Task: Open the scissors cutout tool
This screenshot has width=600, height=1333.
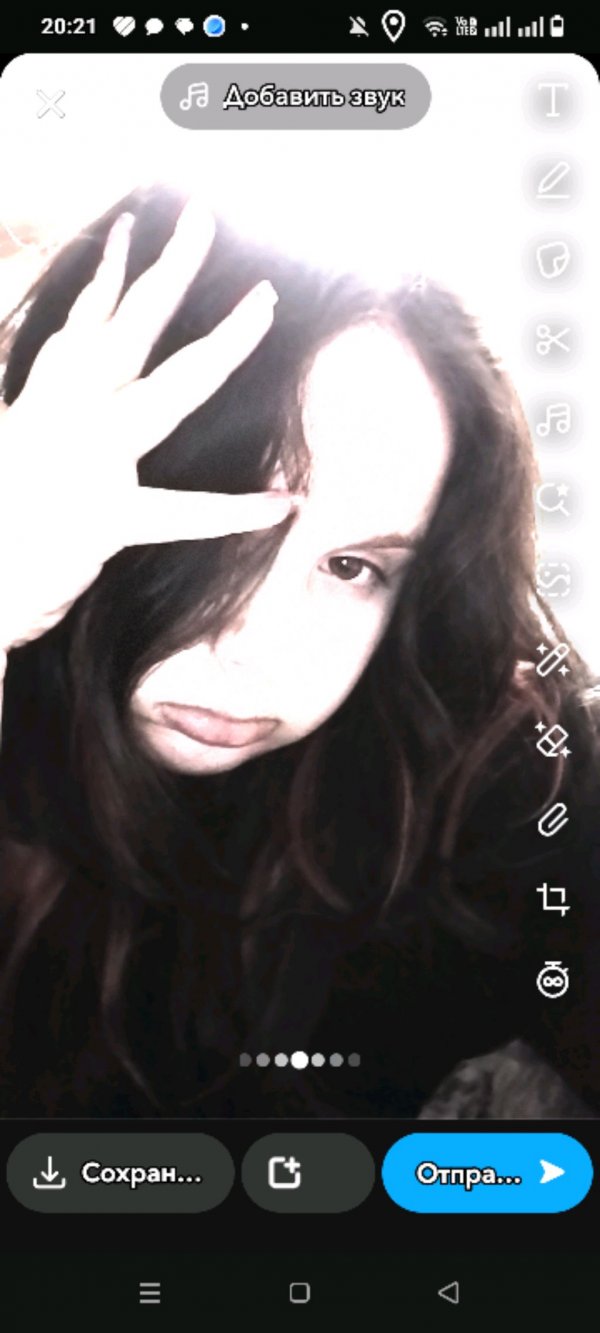Action: (552, 340)
